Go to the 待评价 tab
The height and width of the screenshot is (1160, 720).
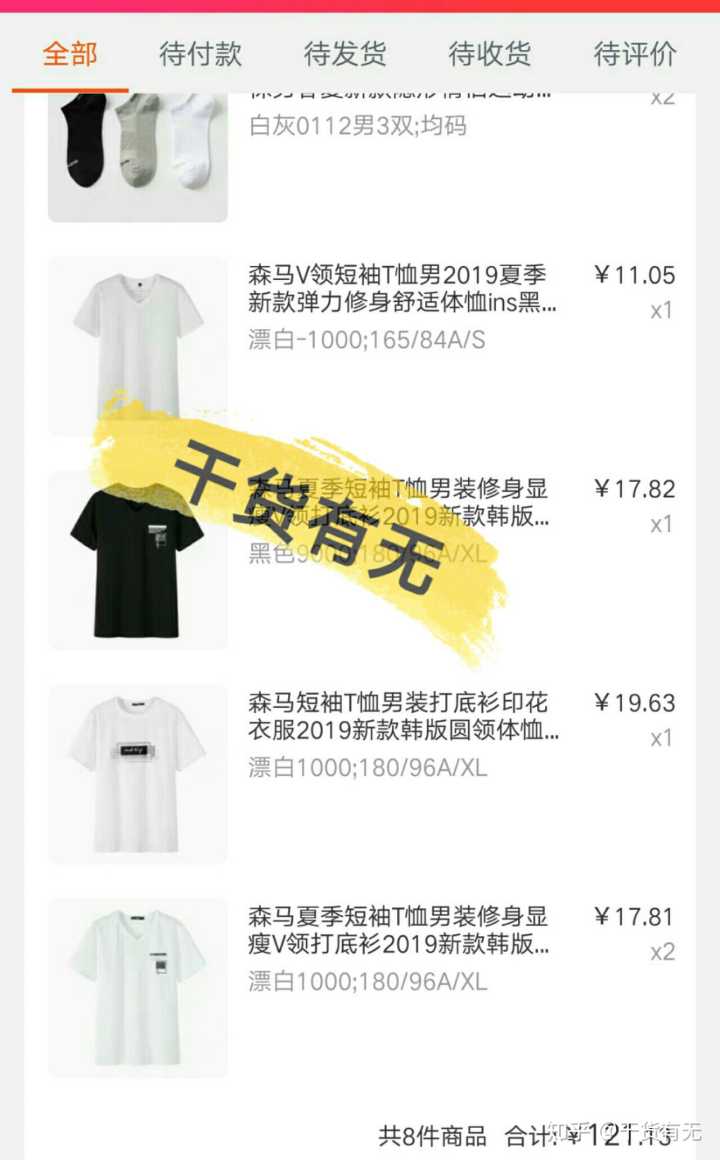635,54
